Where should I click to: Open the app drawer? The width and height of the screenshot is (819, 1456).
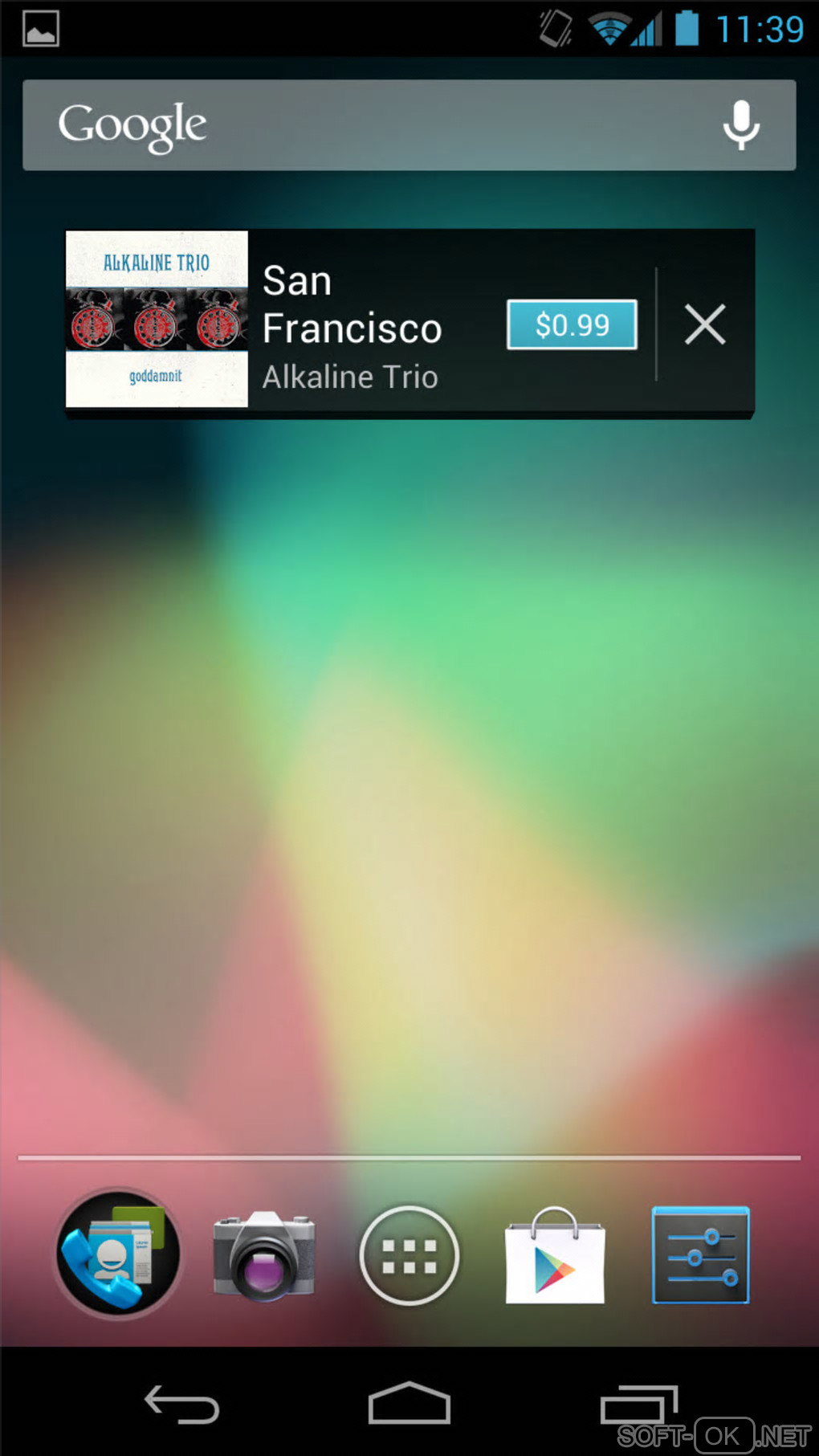point(409,1255)
